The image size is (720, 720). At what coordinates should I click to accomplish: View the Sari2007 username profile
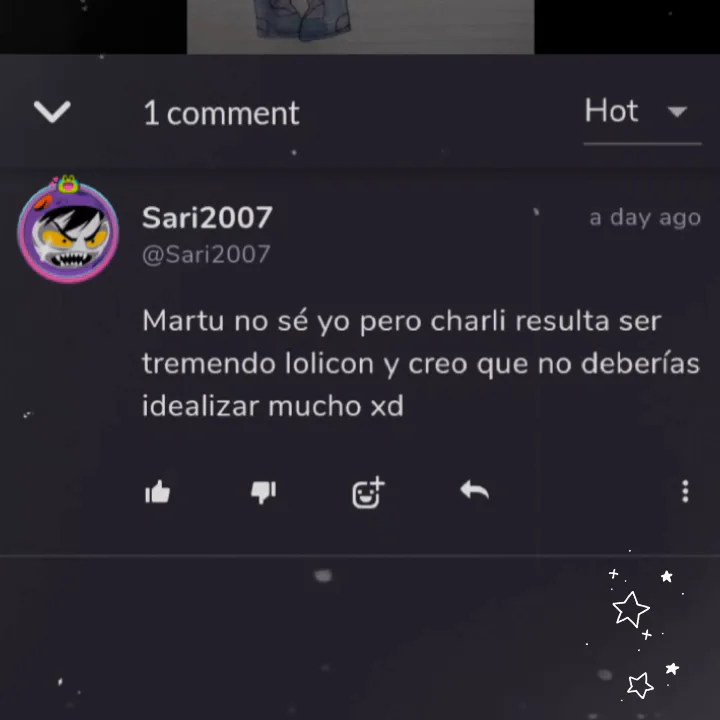tap(207, 217)
